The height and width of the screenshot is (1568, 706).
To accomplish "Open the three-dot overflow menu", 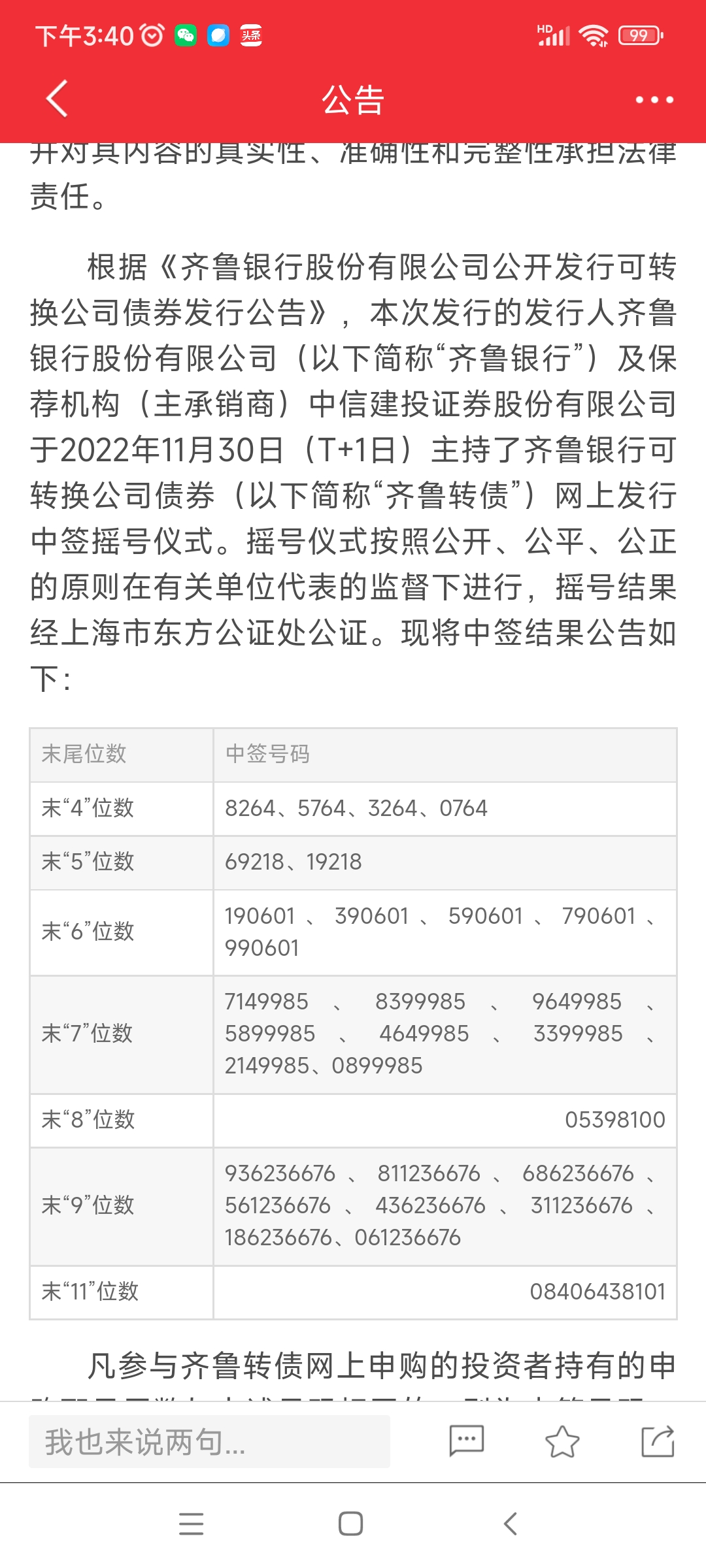I will pos(654,100).
